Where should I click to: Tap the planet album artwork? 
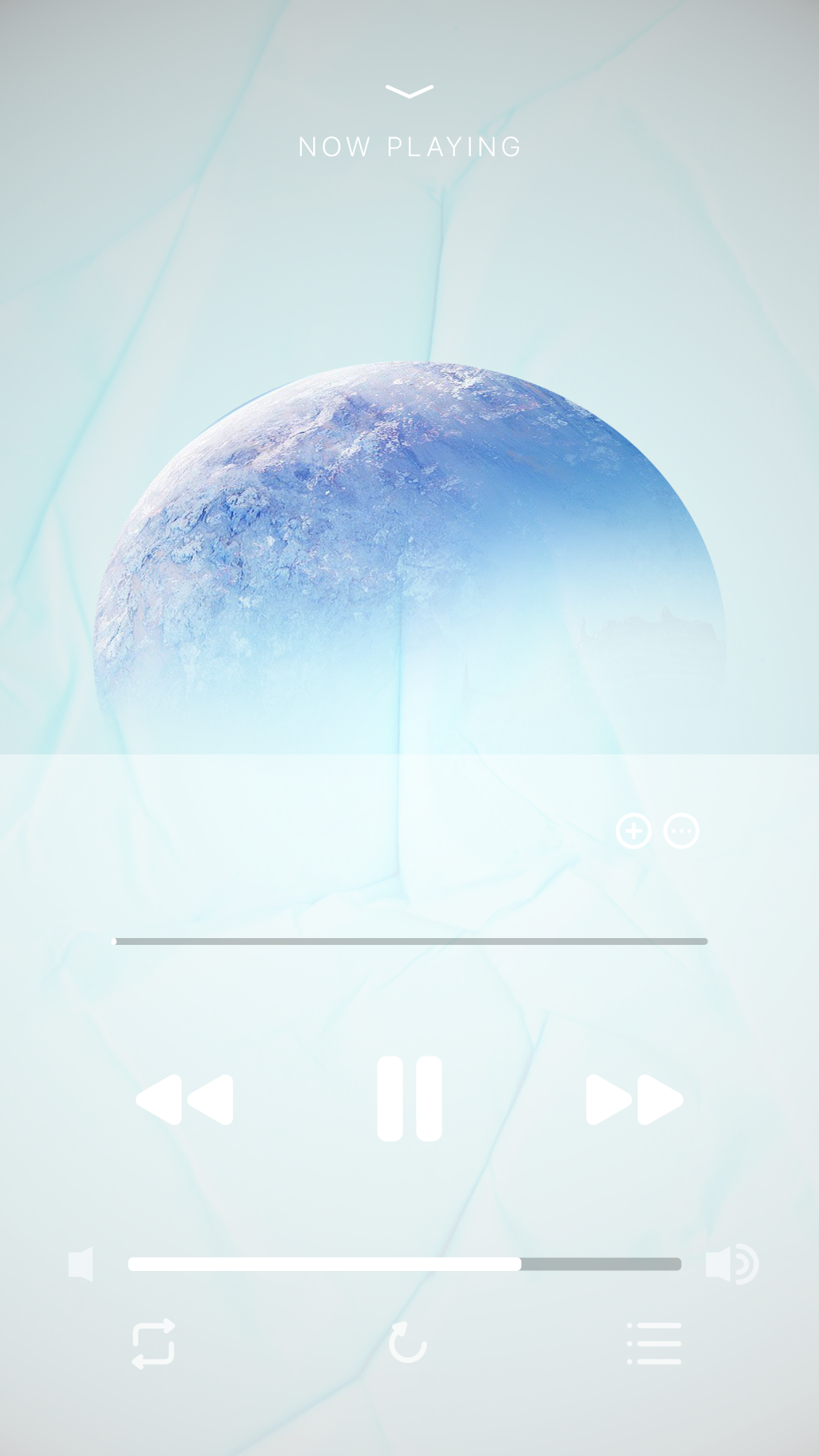coord(409,557)
